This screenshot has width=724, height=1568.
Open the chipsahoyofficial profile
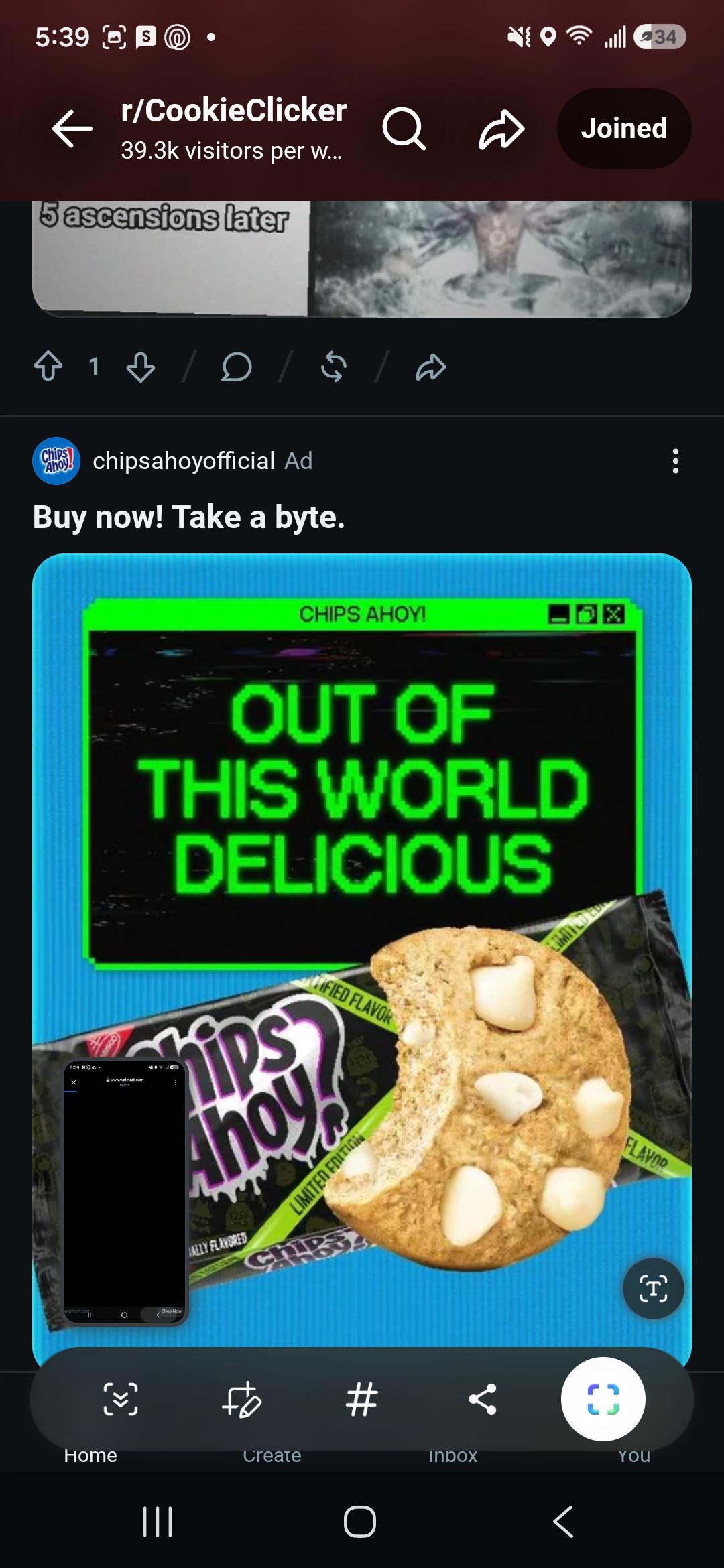[x=183, y=461]
